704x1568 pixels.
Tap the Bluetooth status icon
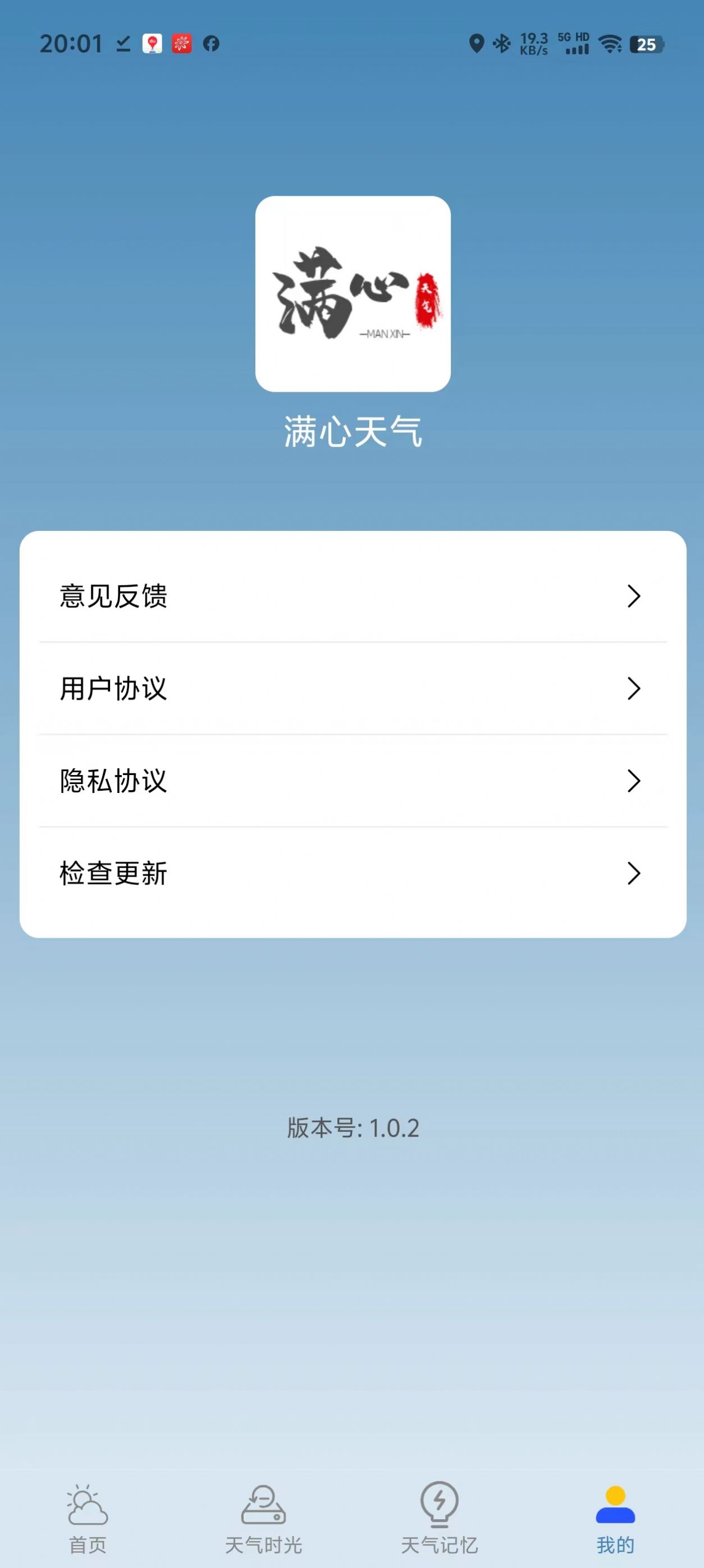501,43
